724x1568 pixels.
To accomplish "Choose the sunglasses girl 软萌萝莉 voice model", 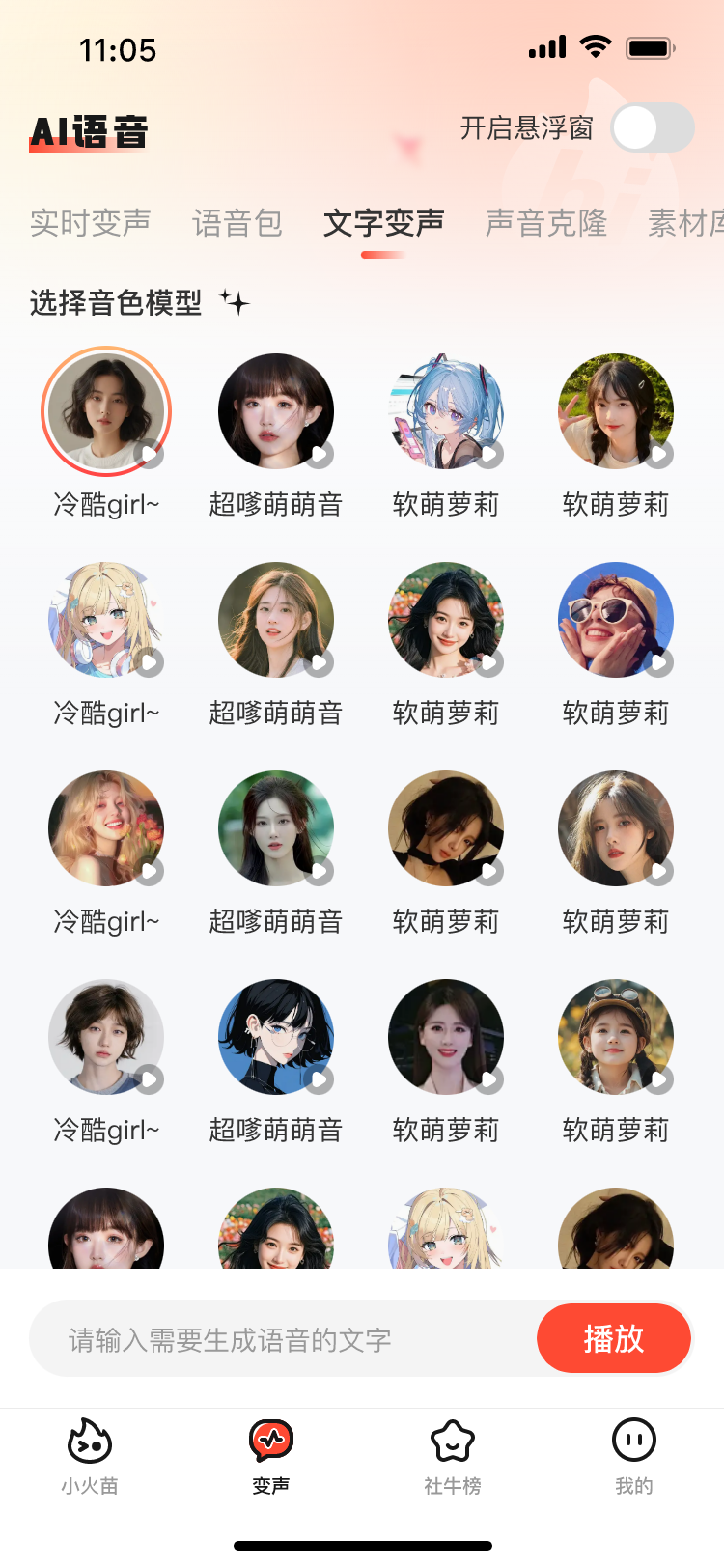I will [616, 620].
